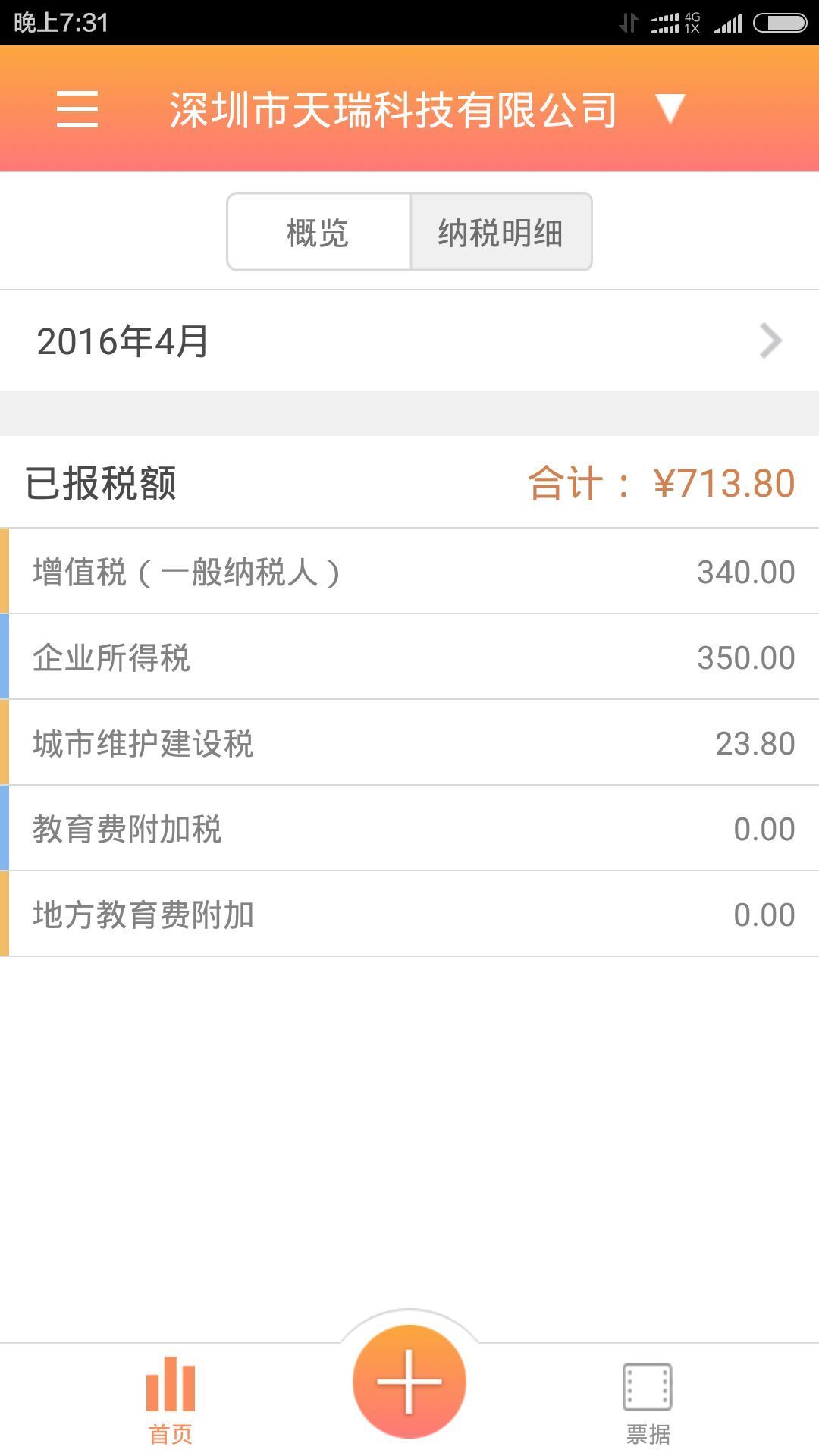
Task: View 企业所得税 details
Action: [x=409, y=657]
